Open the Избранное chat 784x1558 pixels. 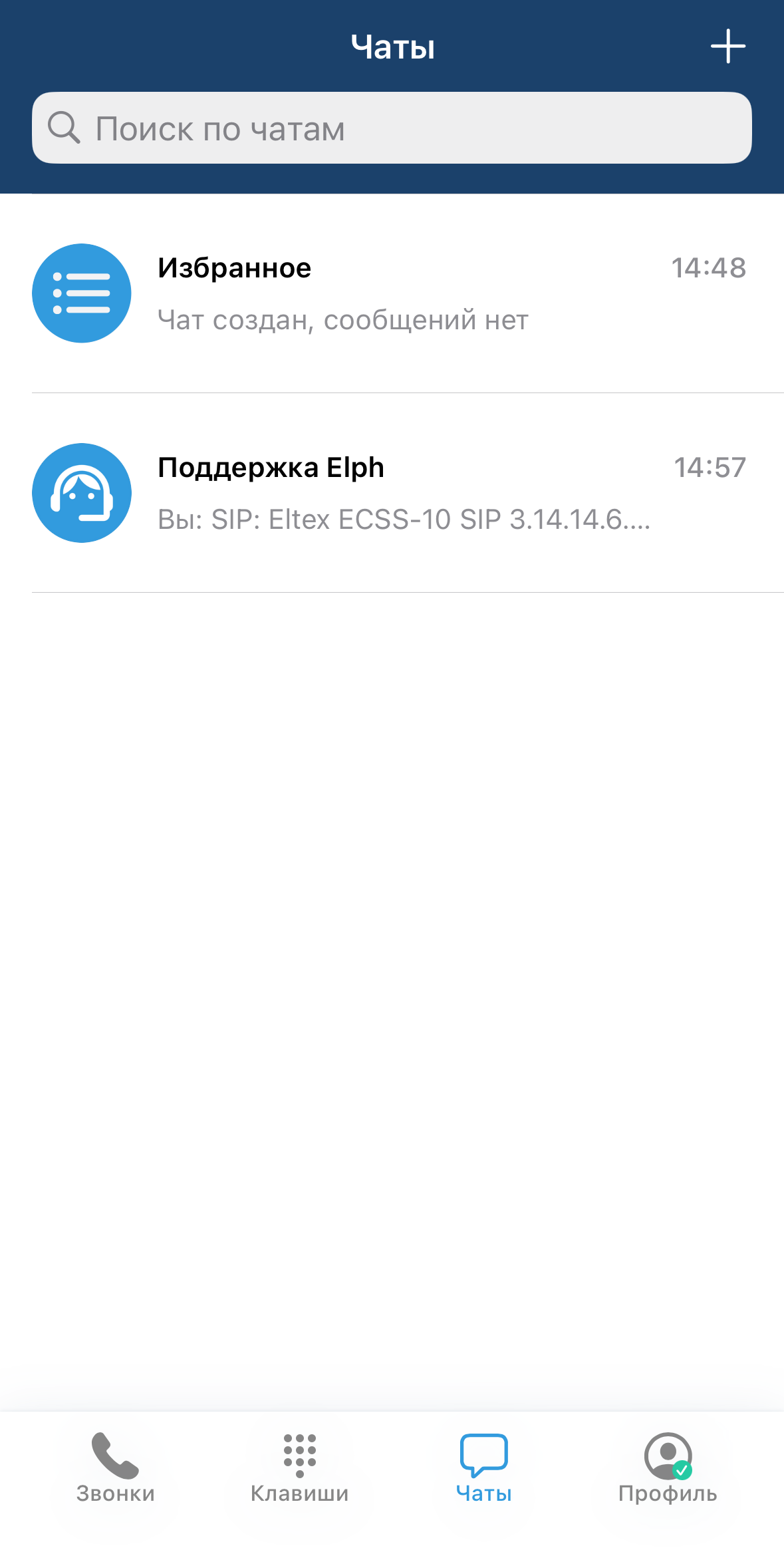[392, 293]
